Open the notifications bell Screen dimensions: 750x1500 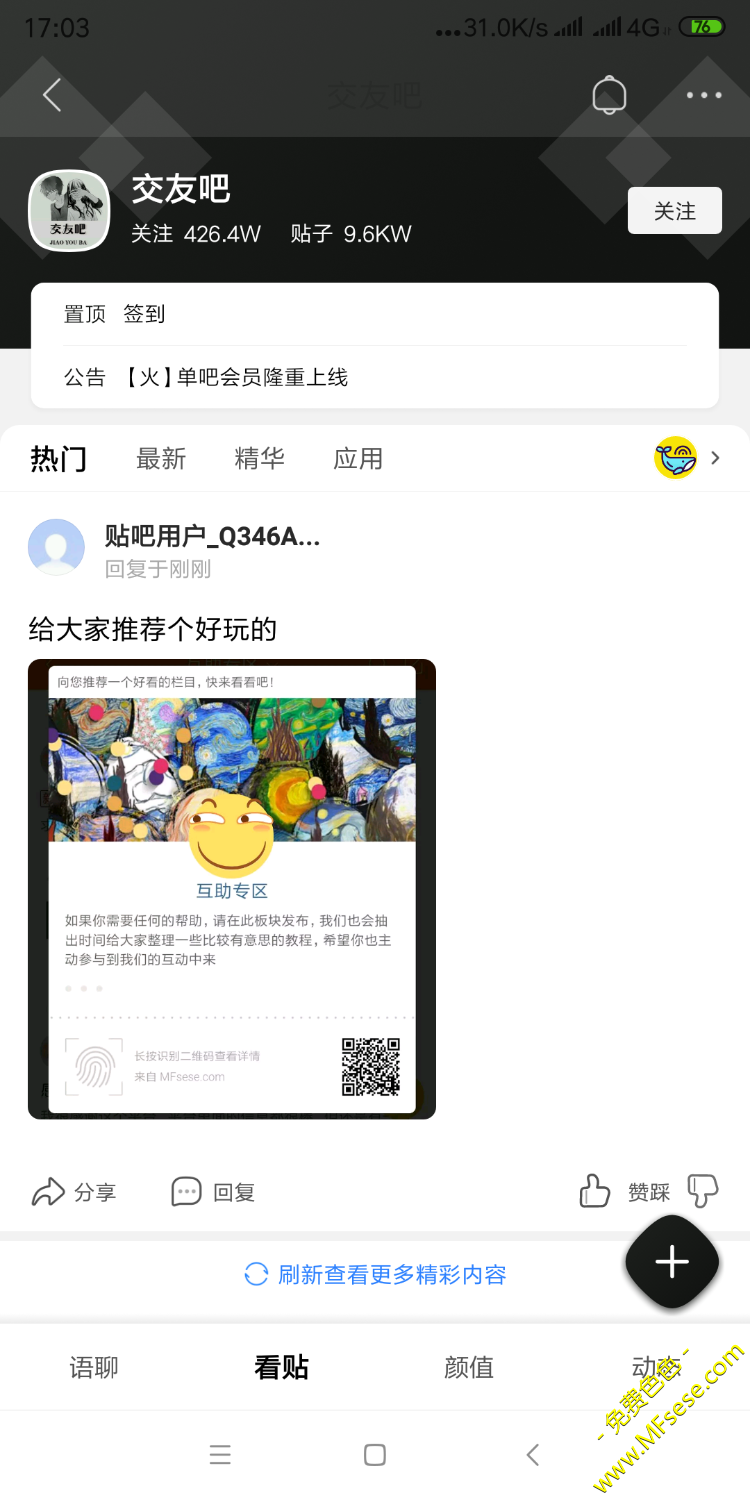(x=609, y=95)
